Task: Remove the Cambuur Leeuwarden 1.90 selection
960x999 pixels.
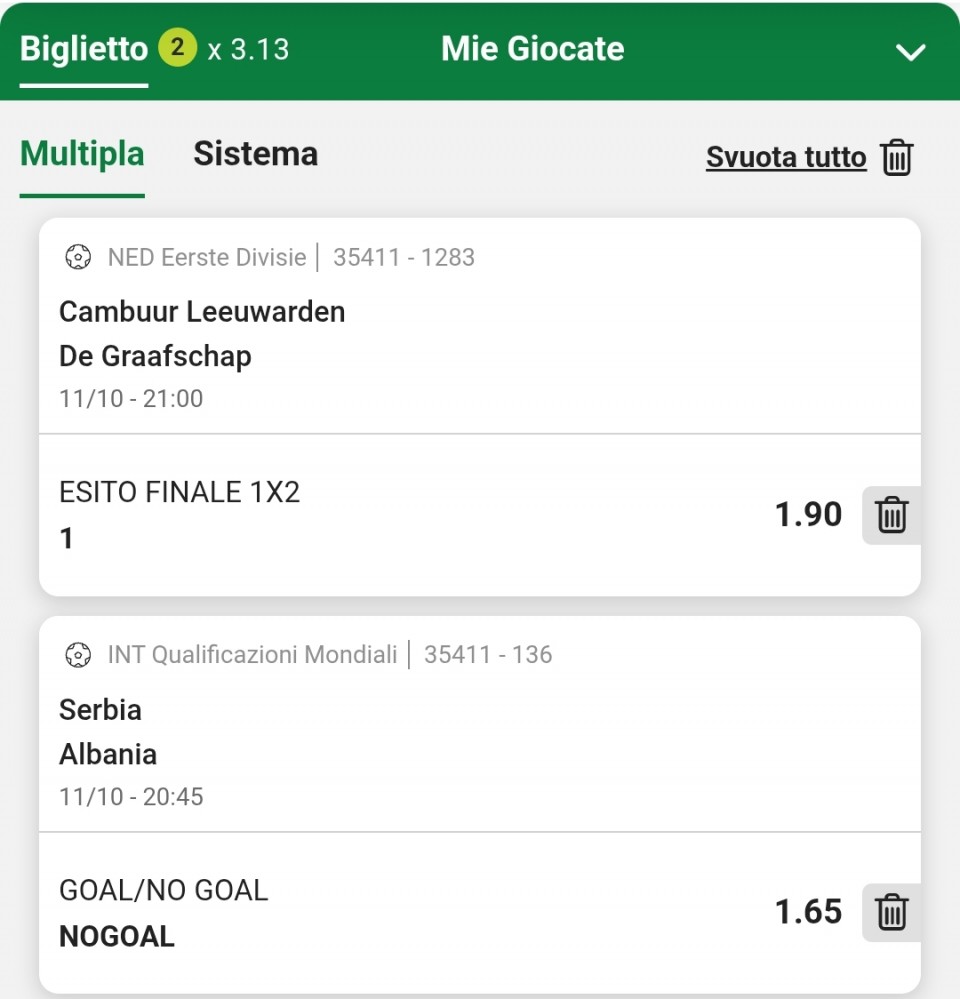Action: (891, 516)
